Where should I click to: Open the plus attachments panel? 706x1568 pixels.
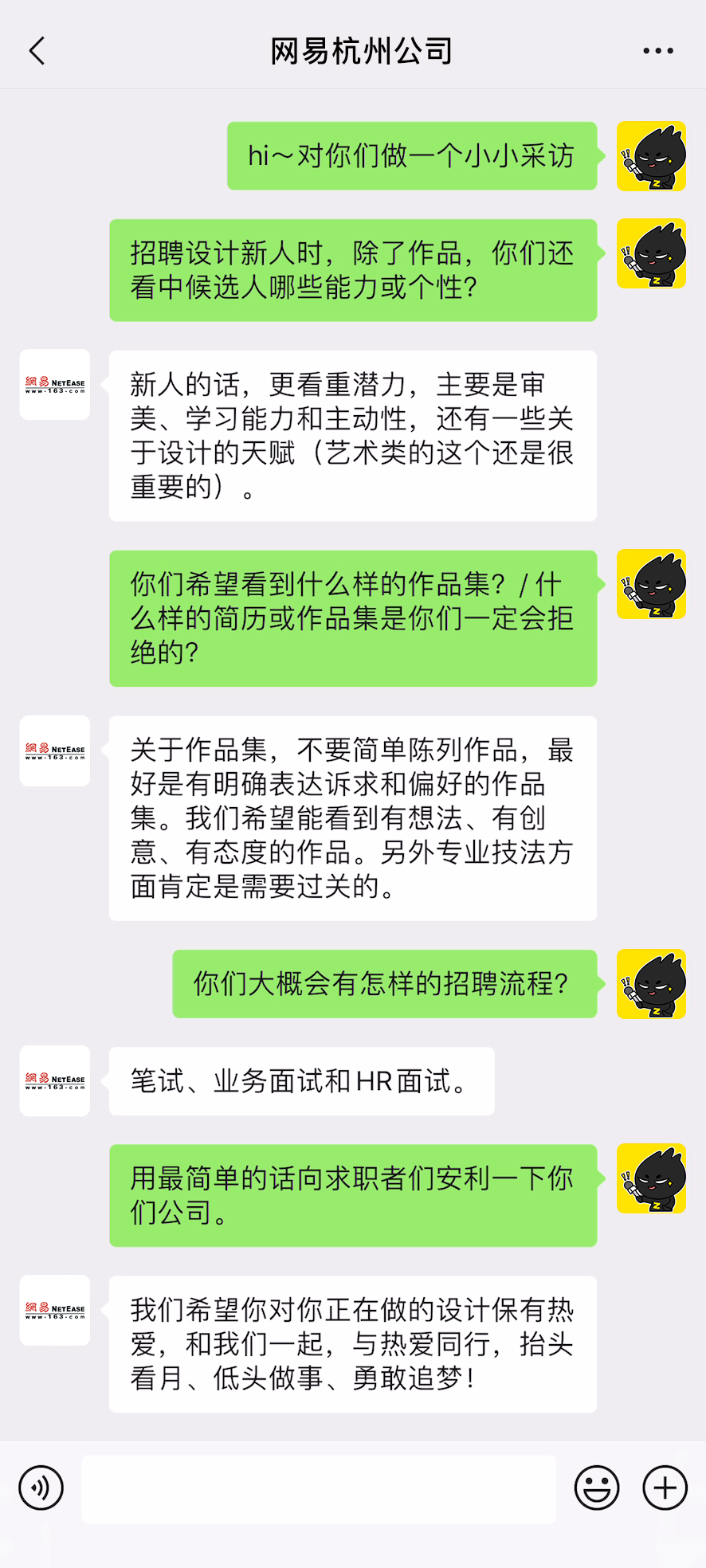coord(665,1488)
